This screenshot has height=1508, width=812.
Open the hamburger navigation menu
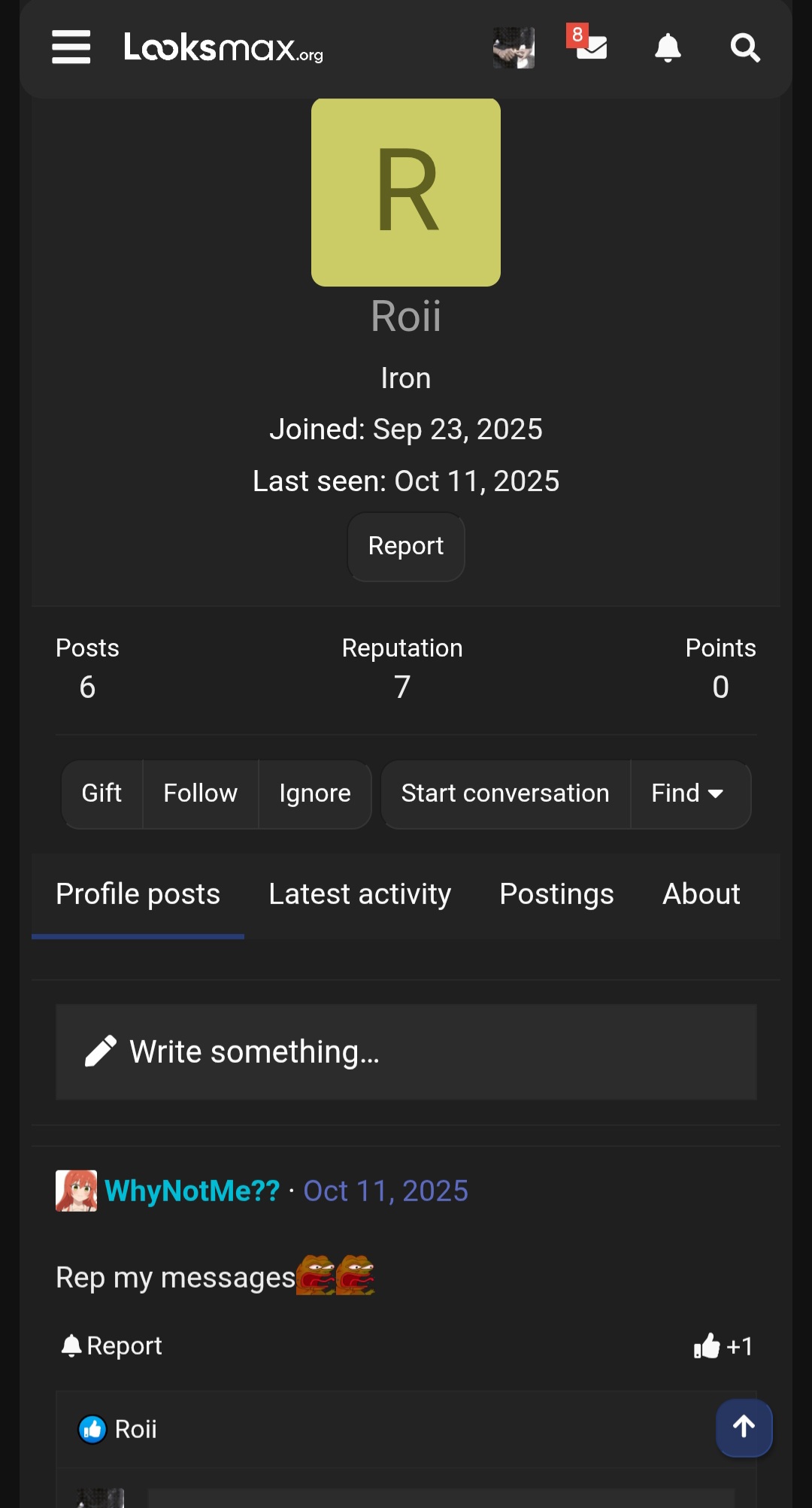71,47
